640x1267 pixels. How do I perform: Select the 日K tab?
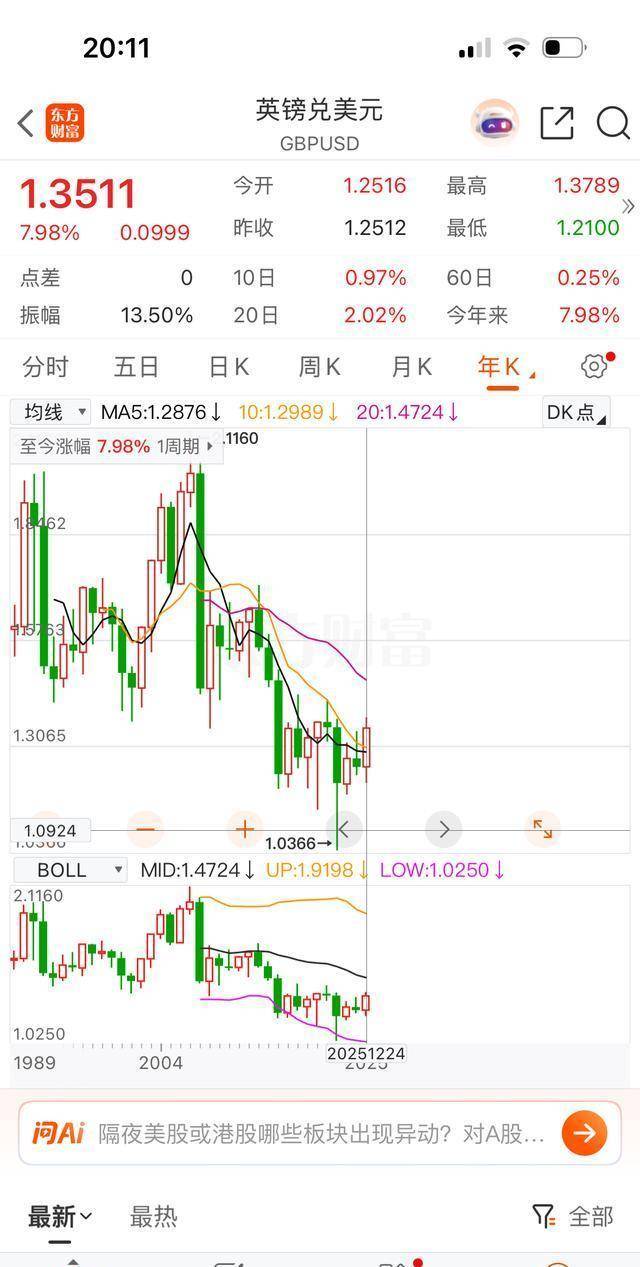[228, 367]
